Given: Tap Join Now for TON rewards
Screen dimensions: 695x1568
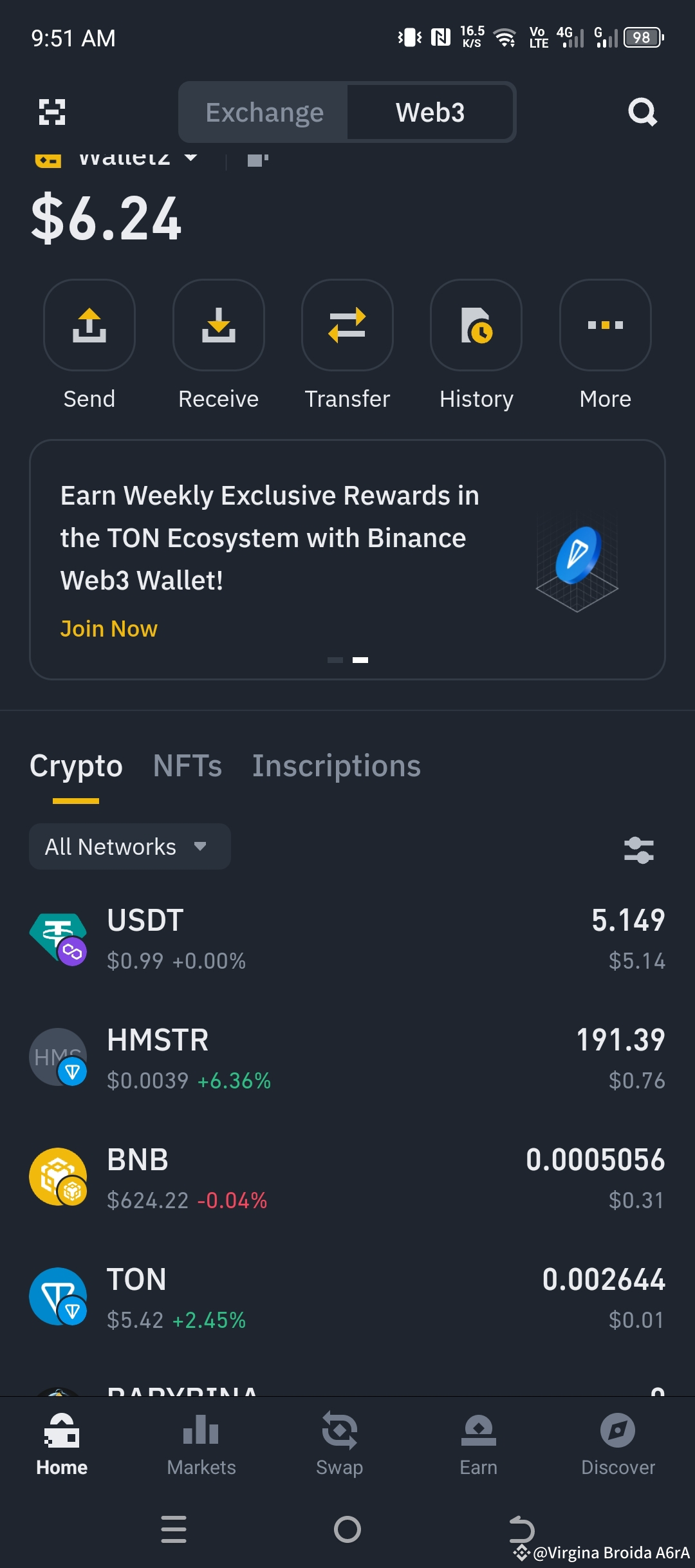Looking at the screenshot, I should [x=109, y=628].
